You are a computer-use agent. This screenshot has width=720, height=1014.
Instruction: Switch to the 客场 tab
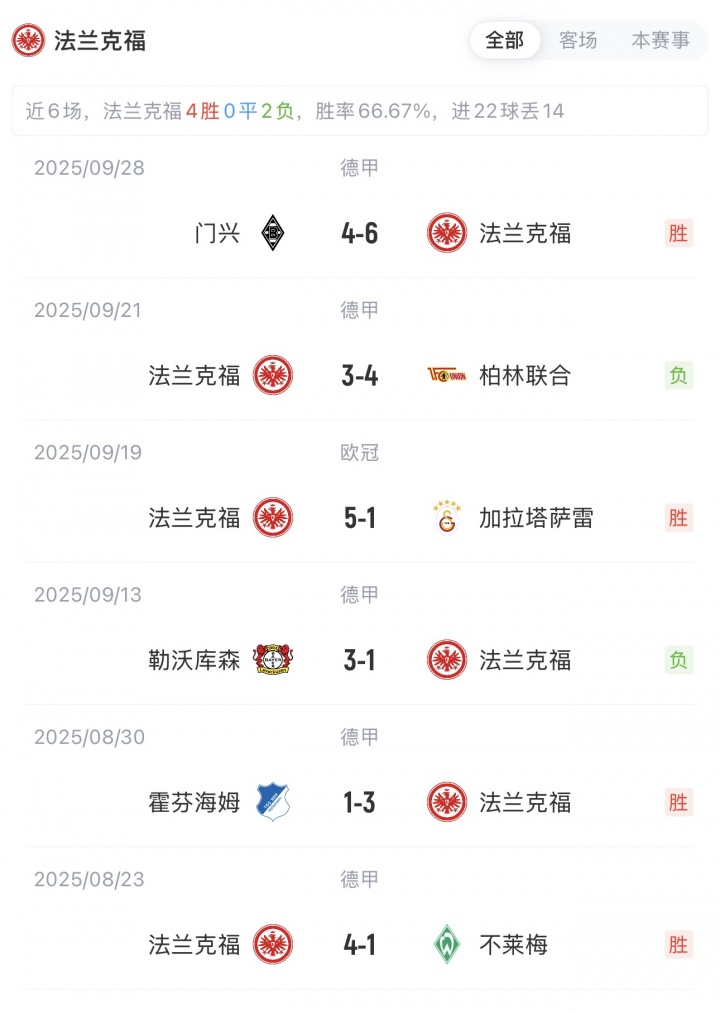pos(578,40)
